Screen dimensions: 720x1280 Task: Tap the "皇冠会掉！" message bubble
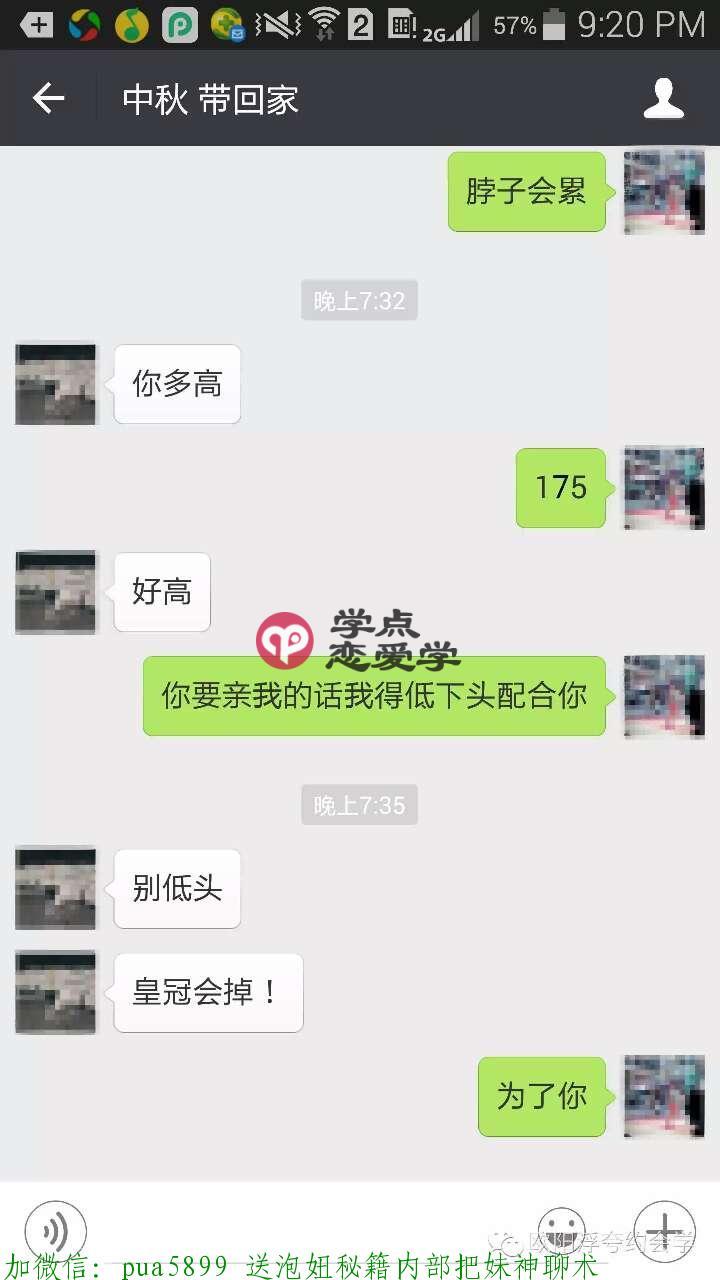[208, 992]
